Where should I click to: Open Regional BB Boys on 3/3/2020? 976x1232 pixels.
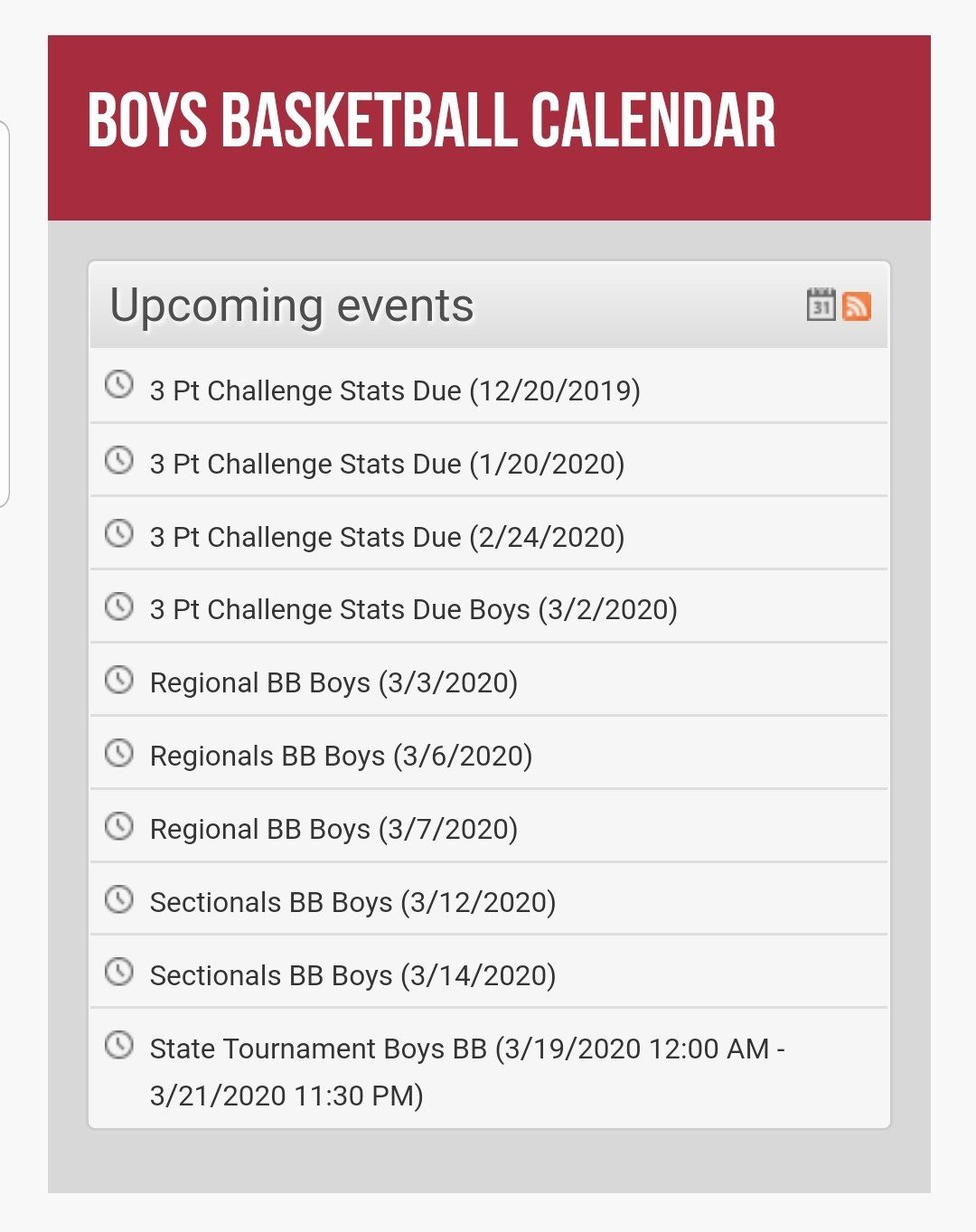[x=333, y=683]
